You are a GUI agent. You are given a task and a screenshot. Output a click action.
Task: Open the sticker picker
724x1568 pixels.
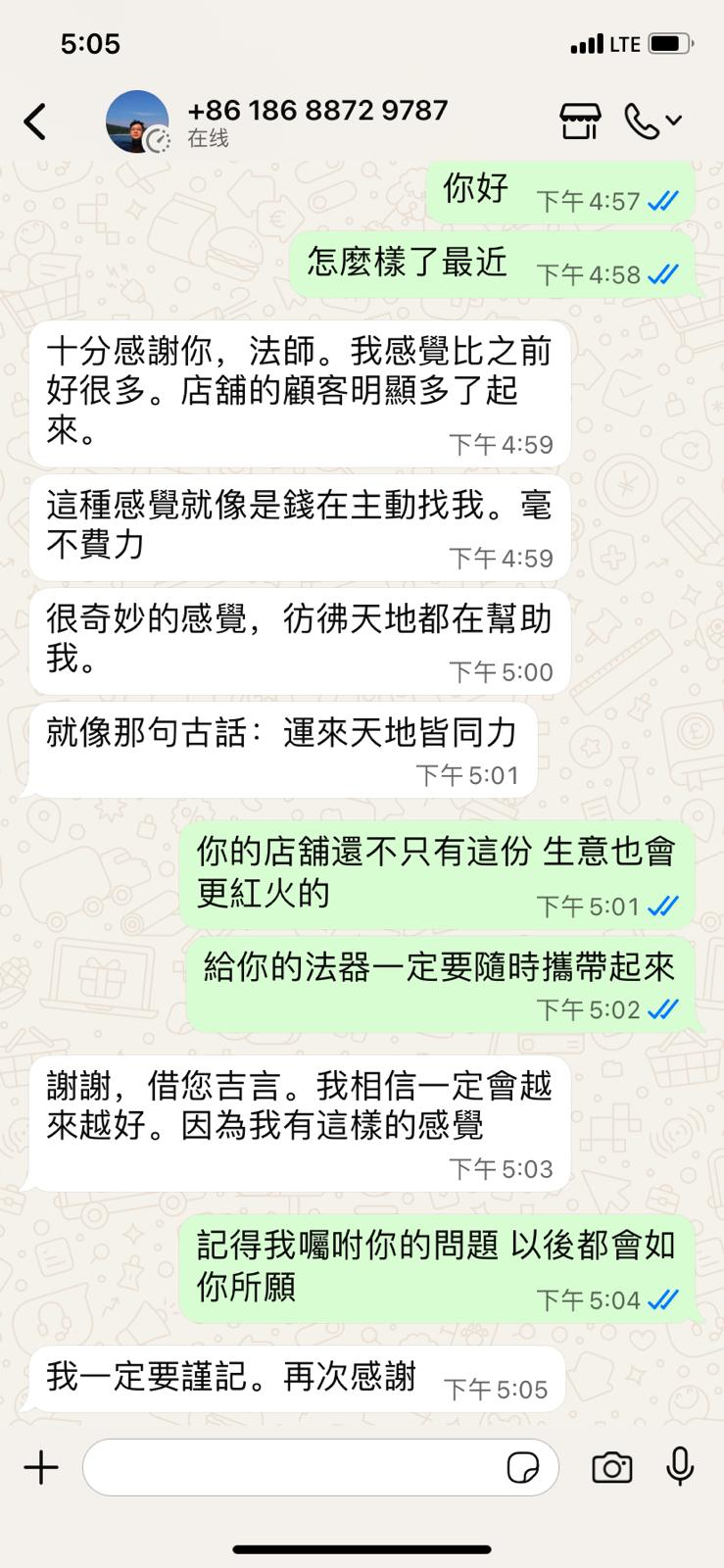523,1468
